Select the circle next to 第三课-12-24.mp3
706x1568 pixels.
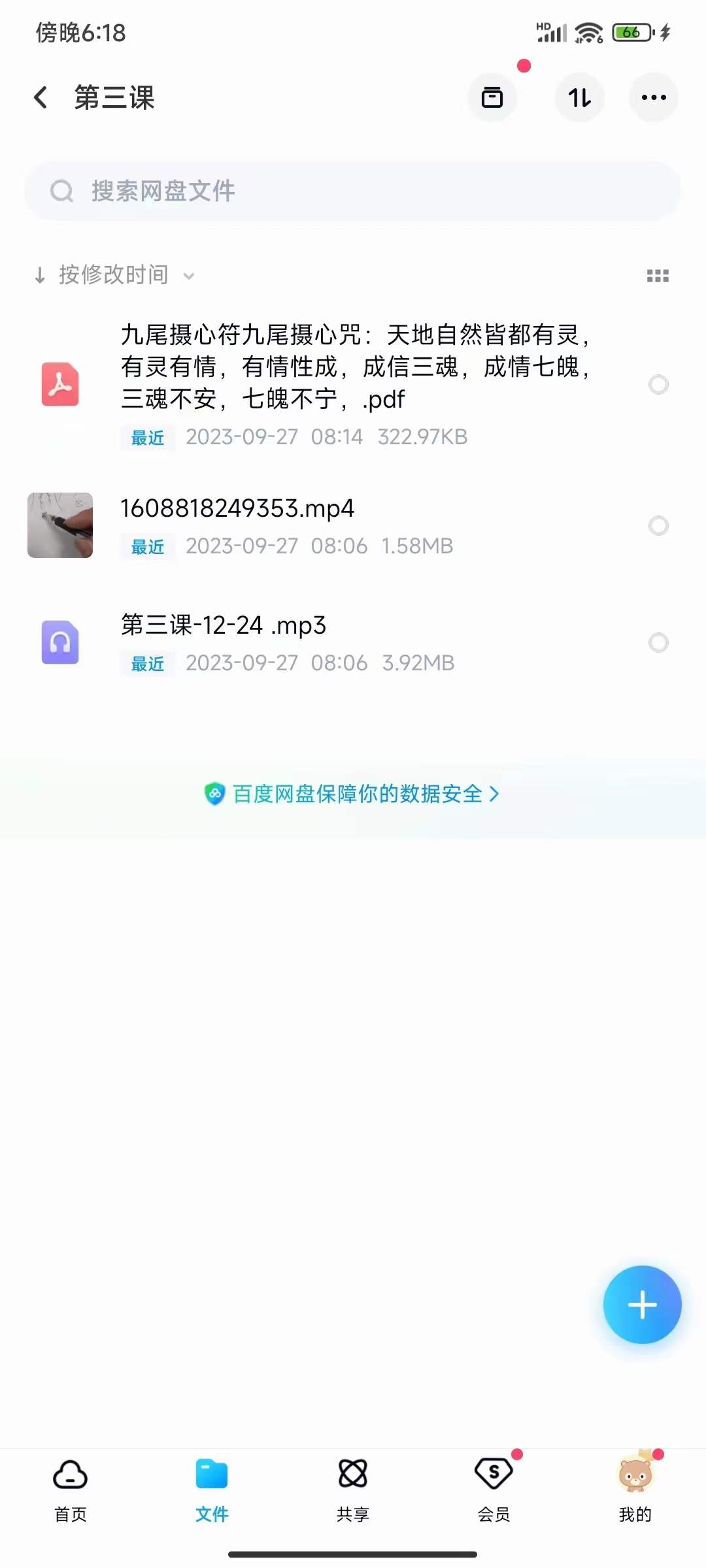pos(659,643)
